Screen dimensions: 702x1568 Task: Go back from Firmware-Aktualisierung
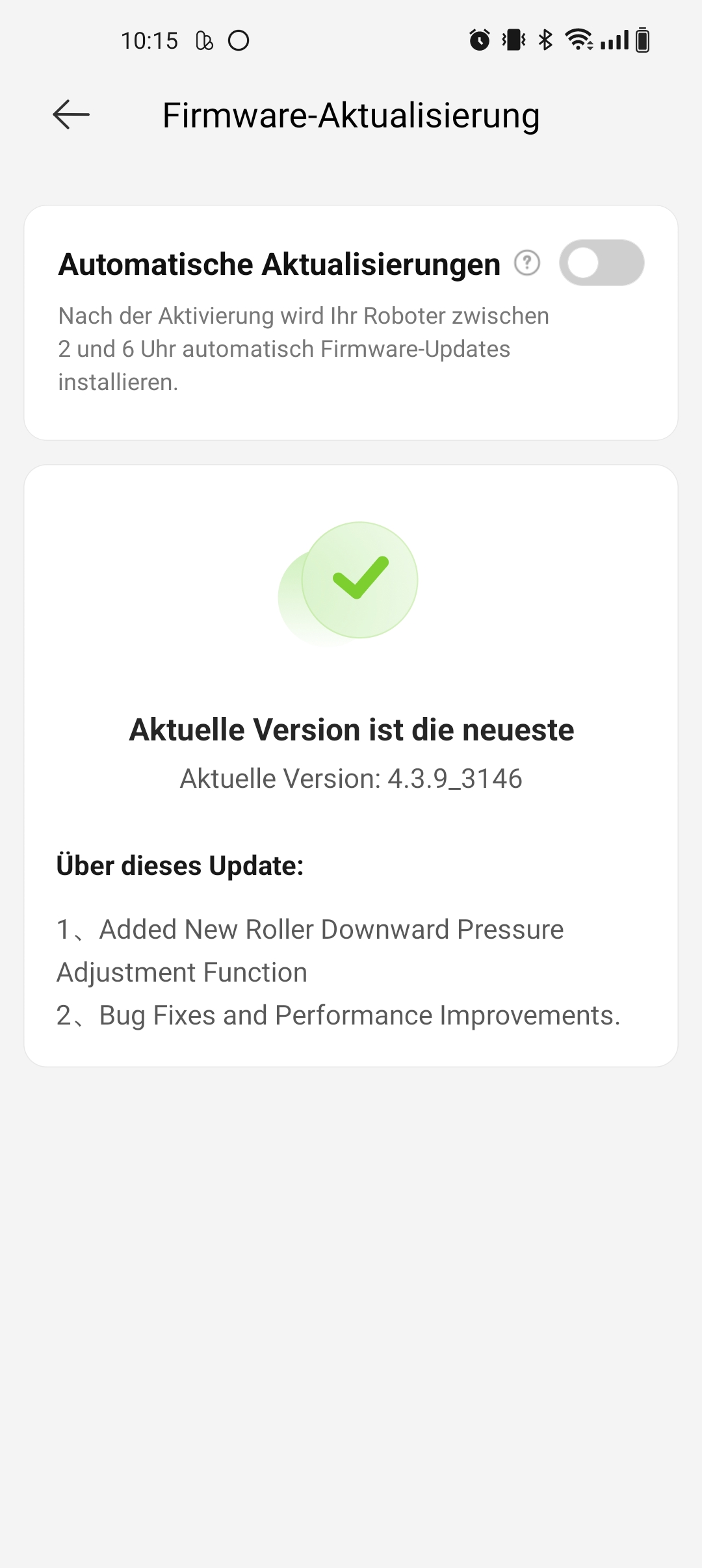[x=71, y=115]
